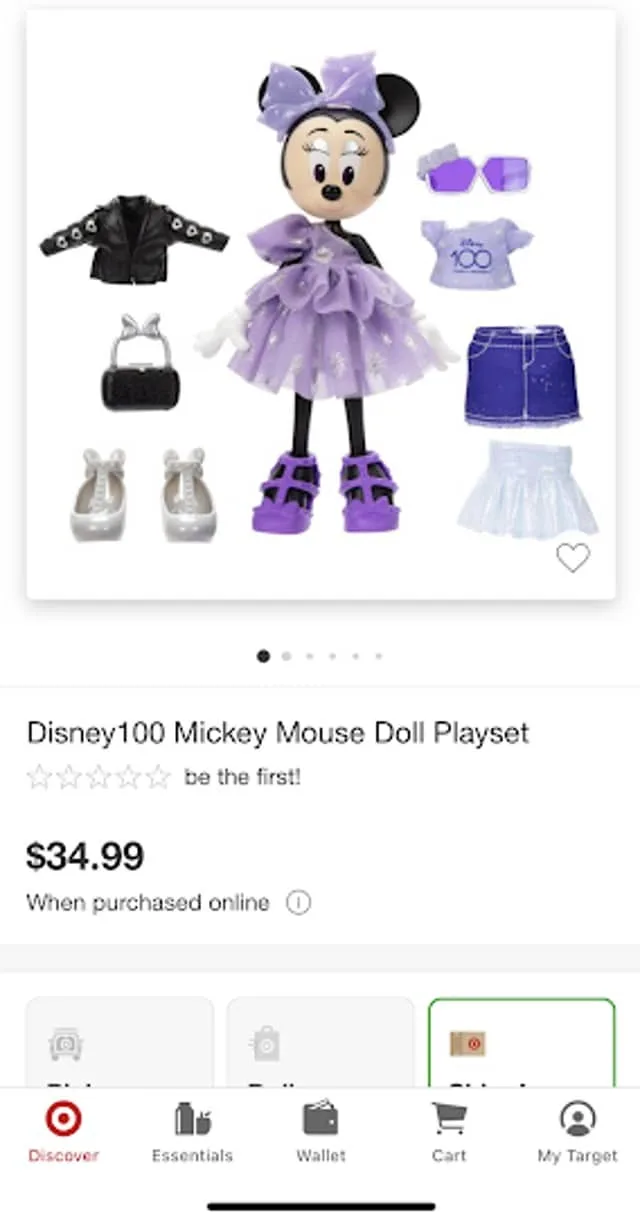Open the Wallet tab
Viewport: 640px width, 1224px height.
tap(320, 1132)
